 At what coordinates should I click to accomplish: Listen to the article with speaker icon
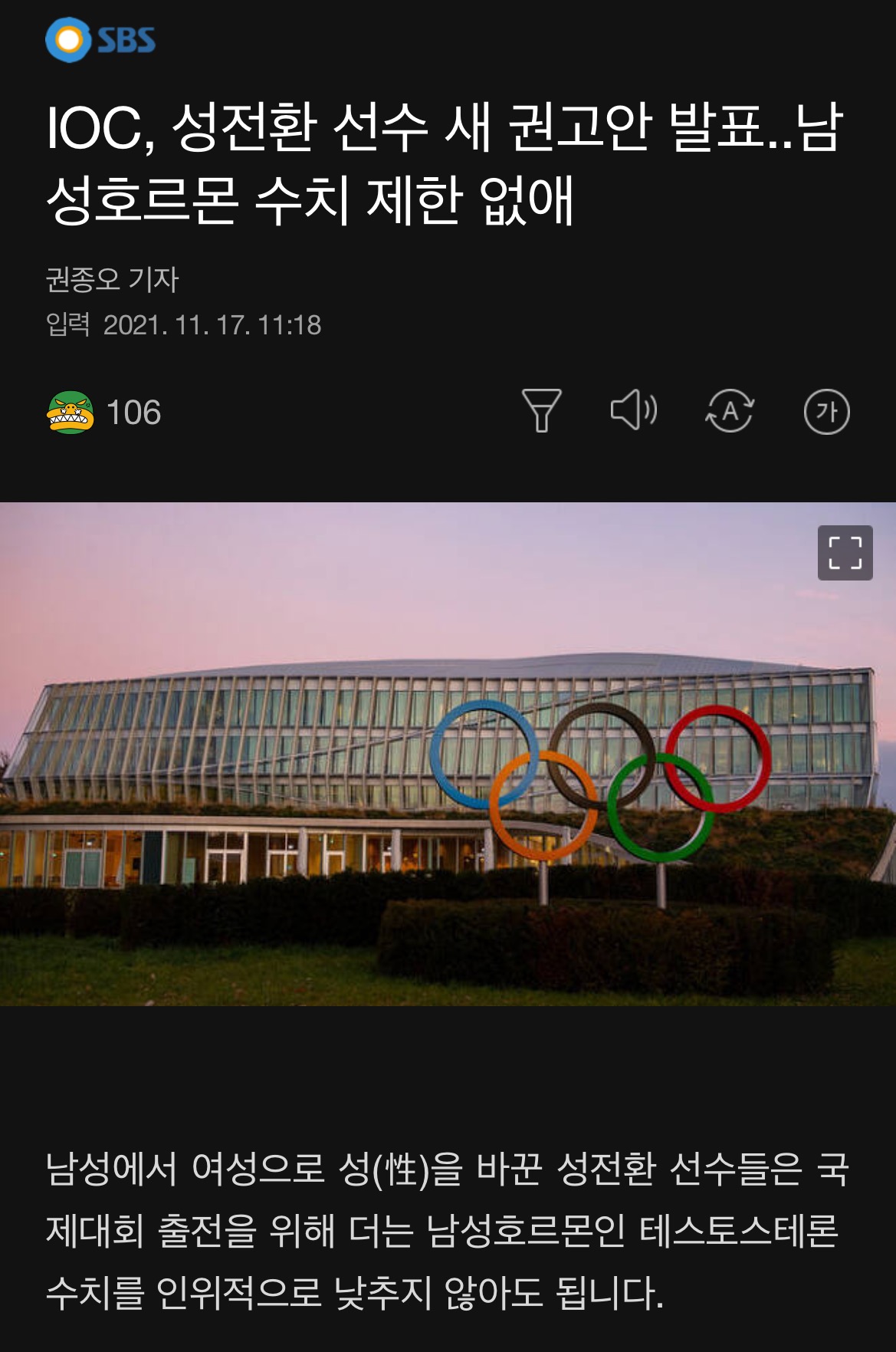tap(633, 411)
